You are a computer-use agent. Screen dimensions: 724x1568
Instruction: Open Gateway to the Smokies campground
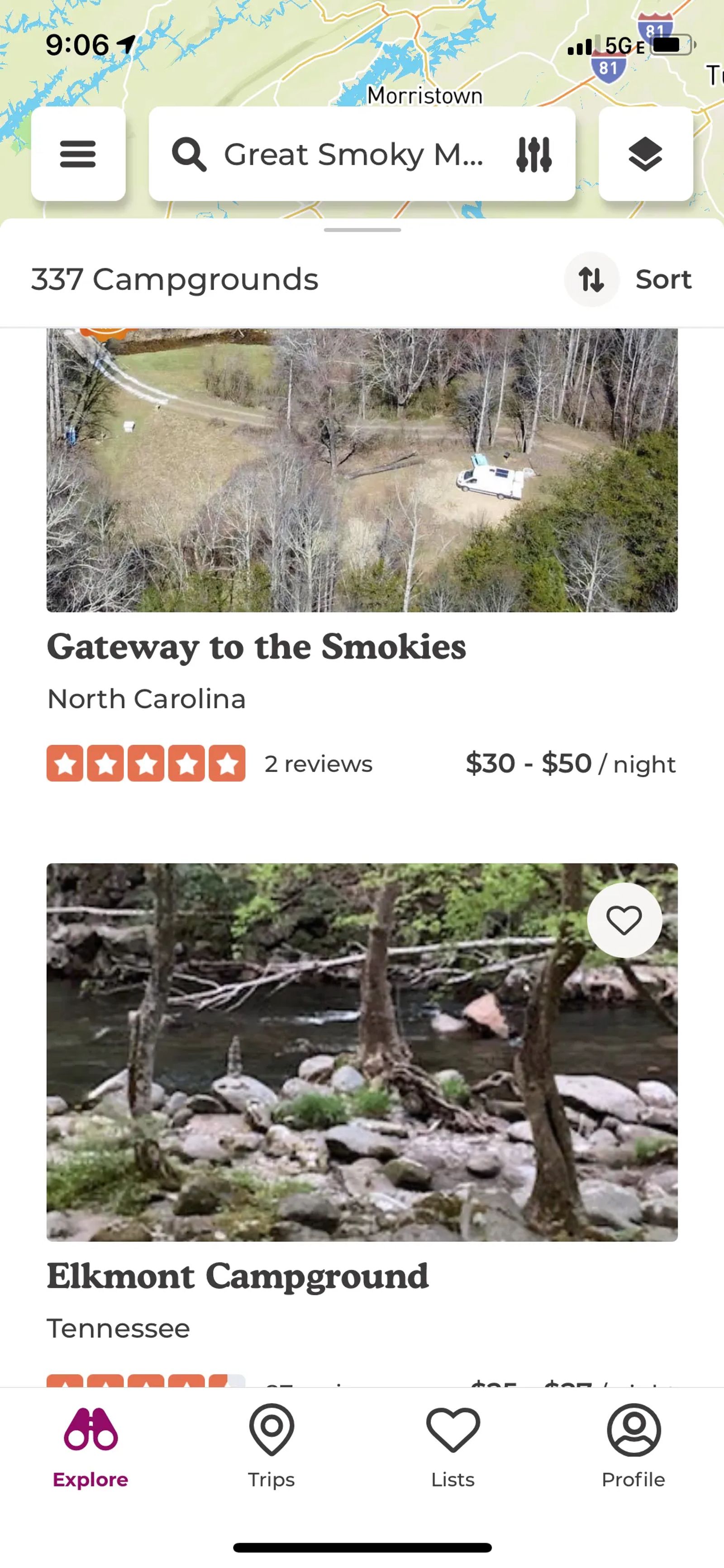coord(256,647)
